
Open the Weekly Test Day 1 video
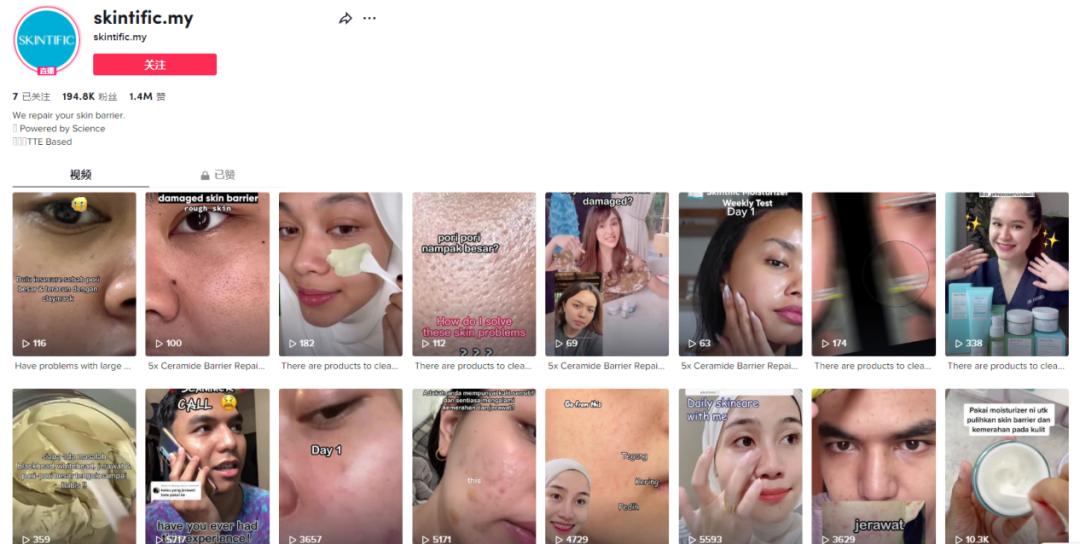coord(740,273)
